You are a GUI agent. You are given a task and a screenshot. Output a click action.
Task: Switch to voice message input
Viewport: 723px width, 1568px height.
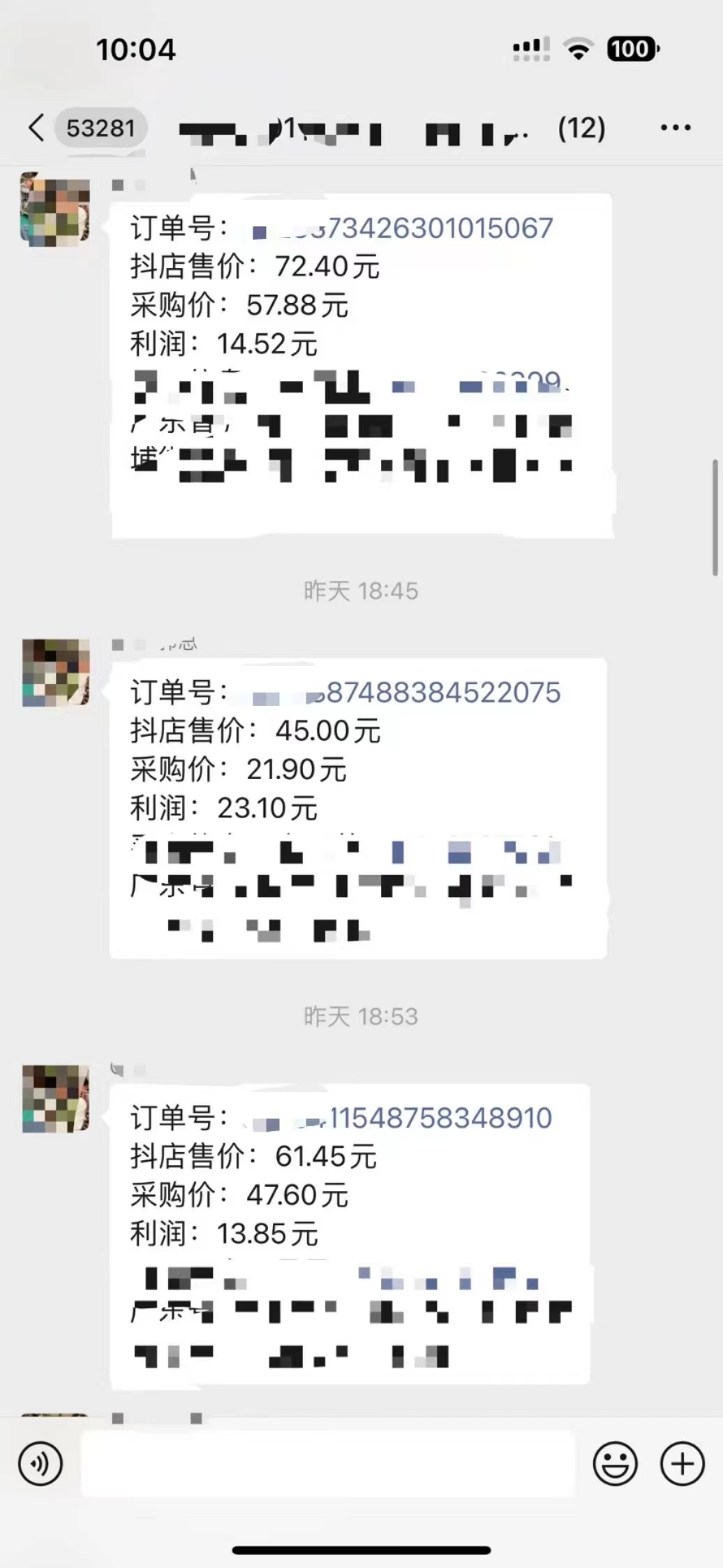pyautogui.click(x=40, y=1463)
